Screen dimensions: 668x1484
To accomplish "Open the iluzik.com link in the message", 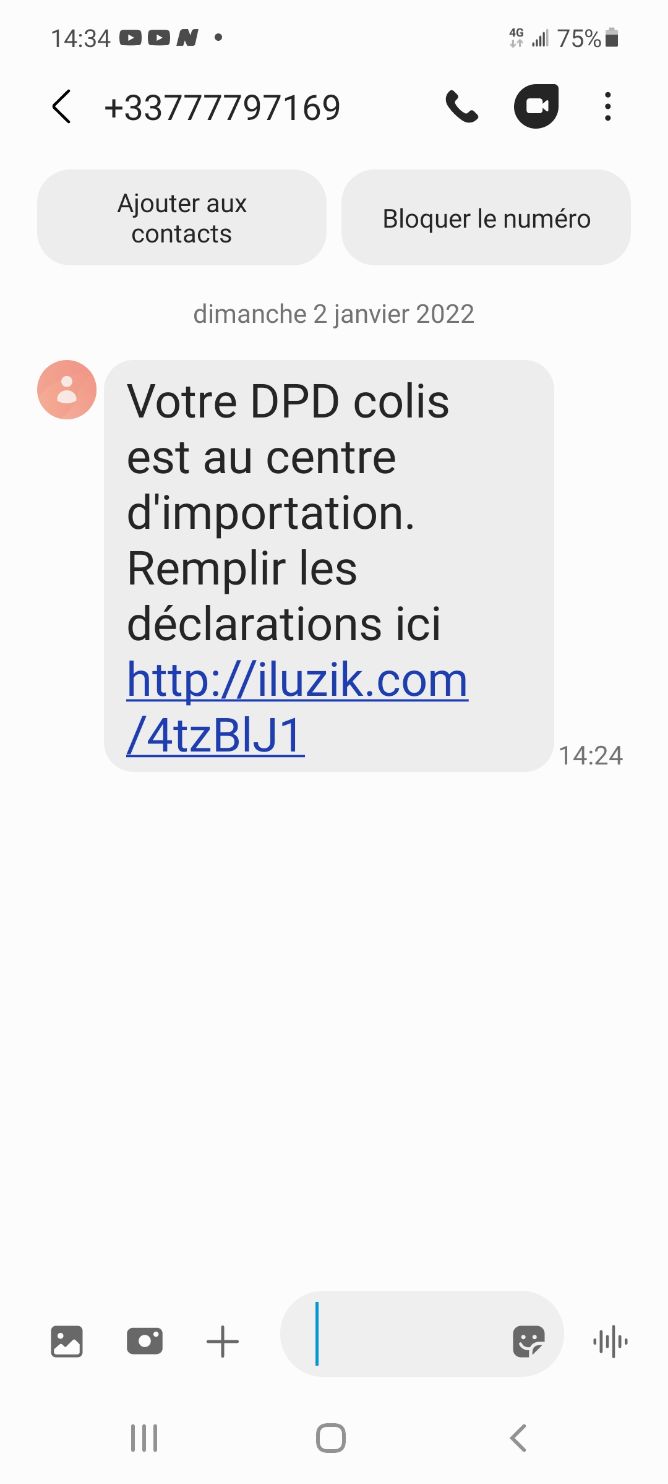I will coord(297,708).
